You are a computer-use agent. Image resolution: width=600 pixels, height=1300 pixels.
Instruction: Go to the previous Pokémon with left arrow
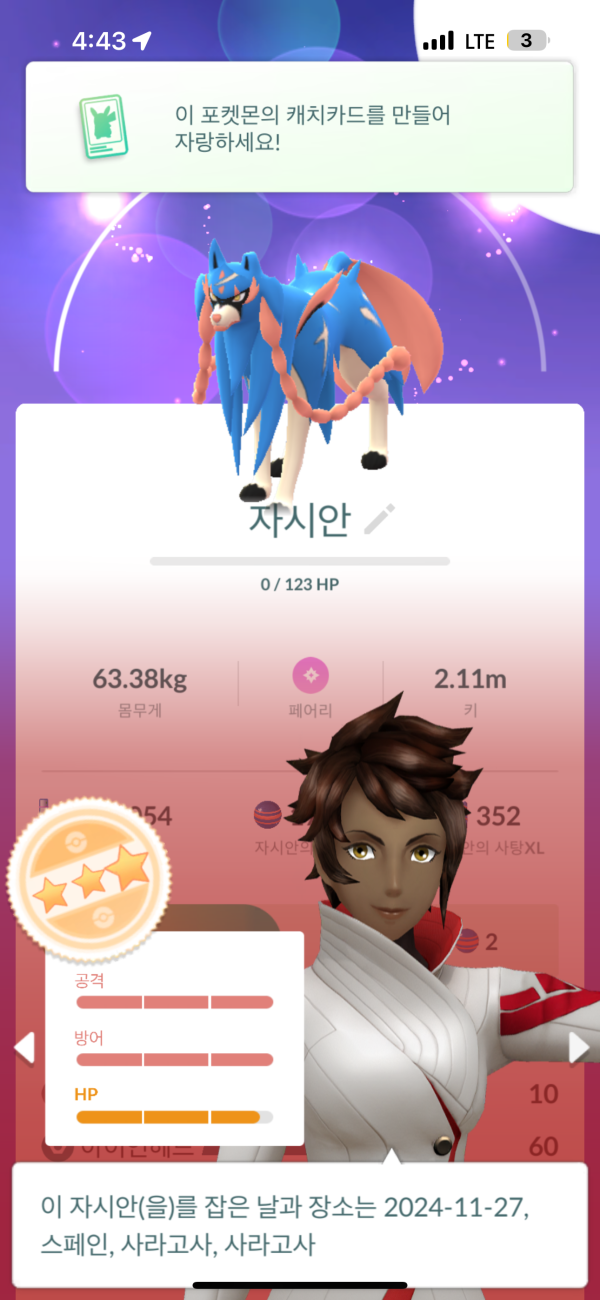click(x=24, y=1047)
